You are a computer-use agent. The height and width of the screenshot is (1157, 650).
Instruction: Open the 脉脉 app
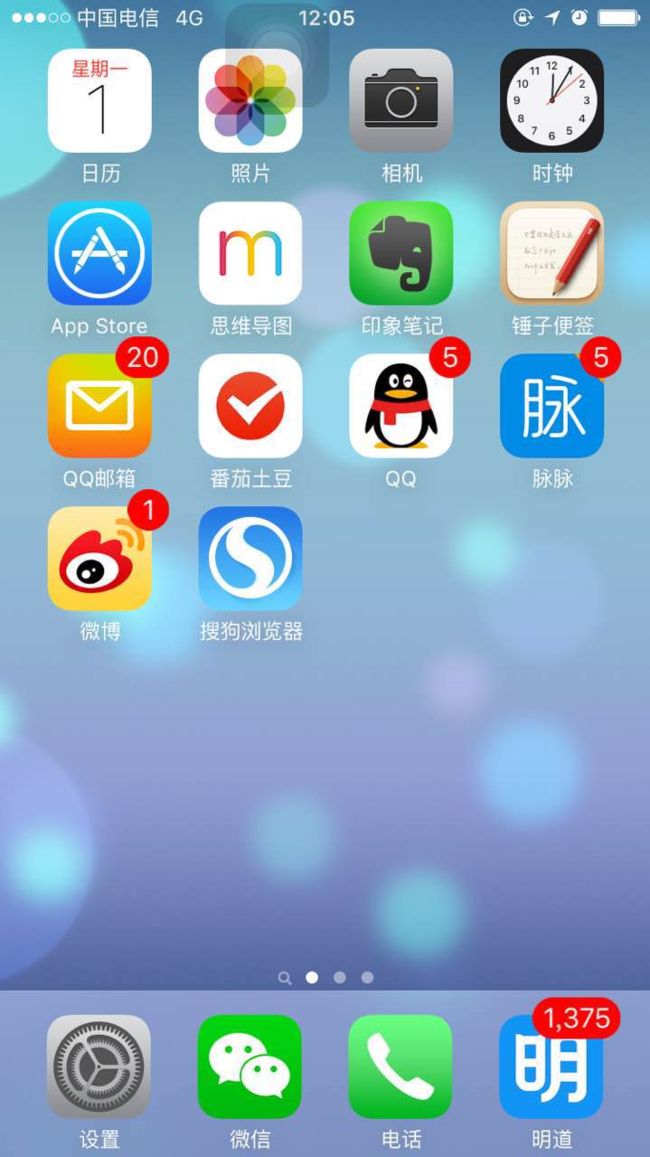click(552, 406)
